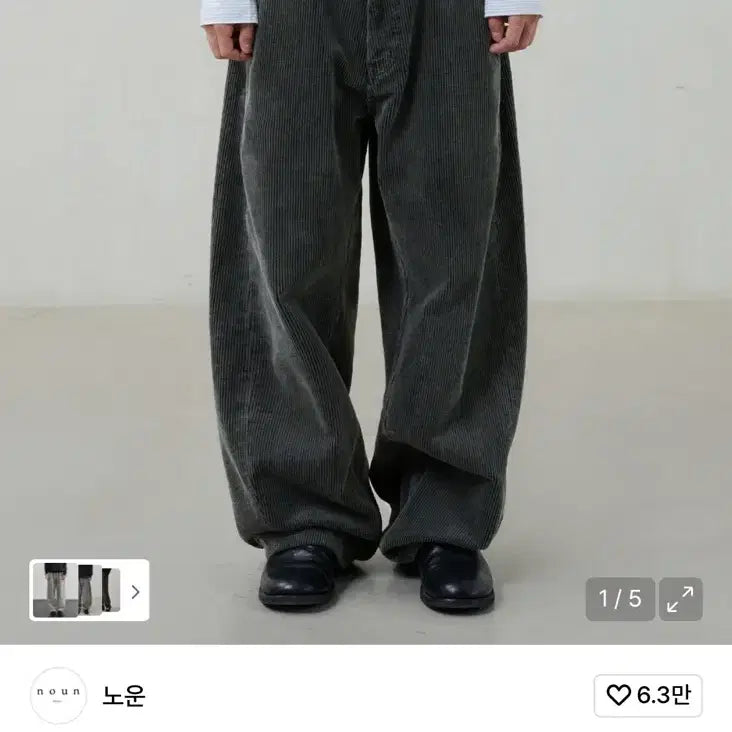732x732 pixels.
Task: Open the 노운 brand page
Action: click(123, 696)
